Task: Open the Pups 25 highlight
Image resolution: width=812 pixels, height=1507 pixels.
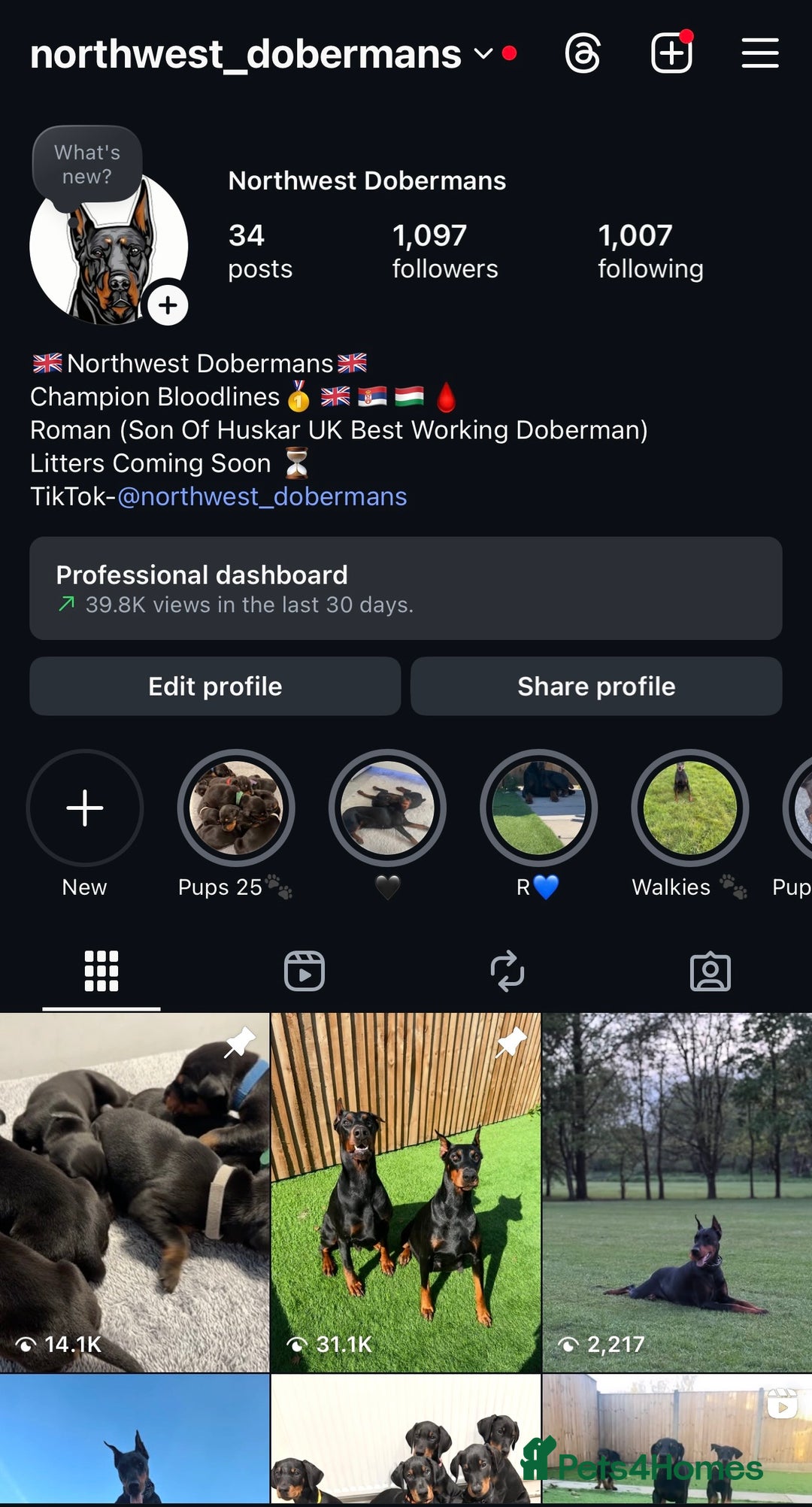Action: [236, 808]
